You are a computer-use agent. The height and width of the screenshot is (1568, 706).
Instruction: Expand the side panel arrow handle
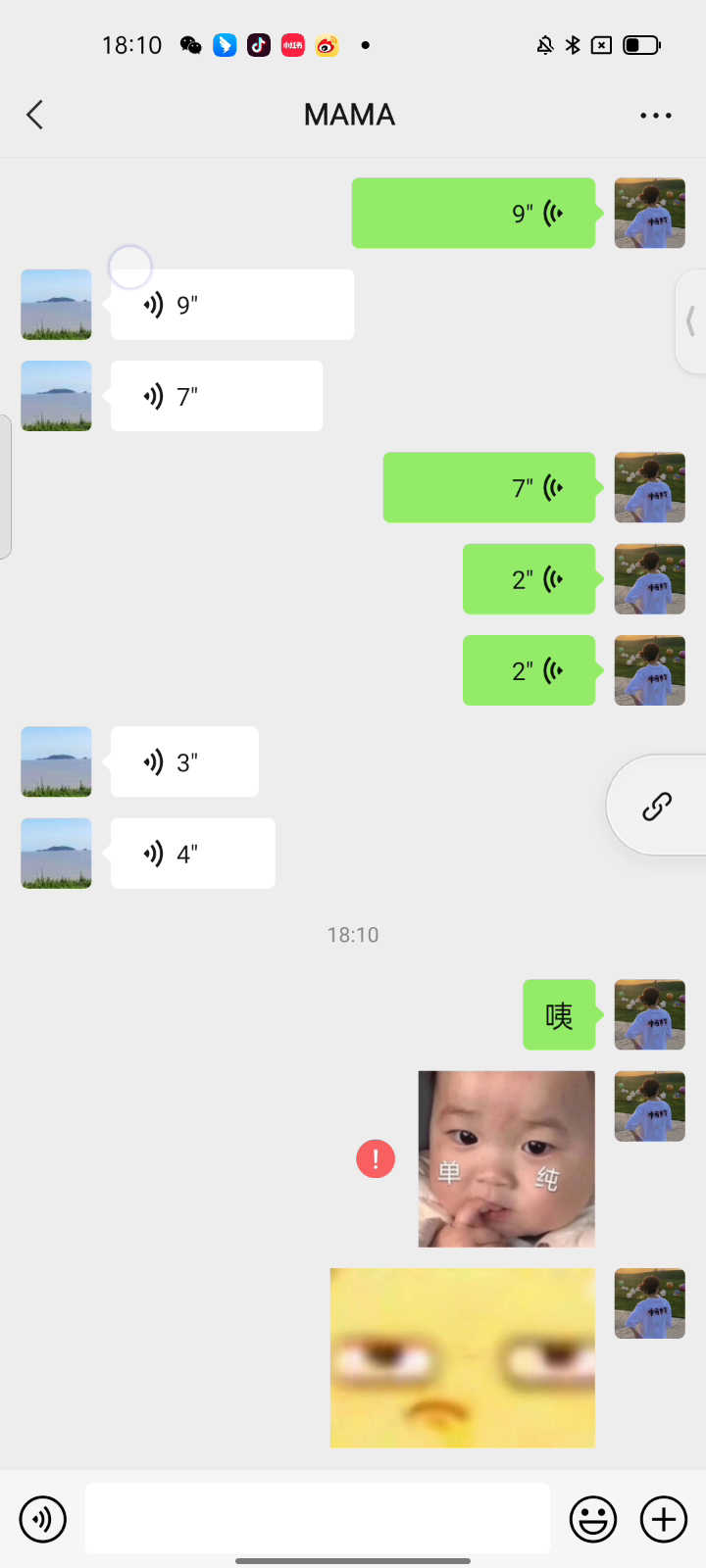[x=691, y=320]
